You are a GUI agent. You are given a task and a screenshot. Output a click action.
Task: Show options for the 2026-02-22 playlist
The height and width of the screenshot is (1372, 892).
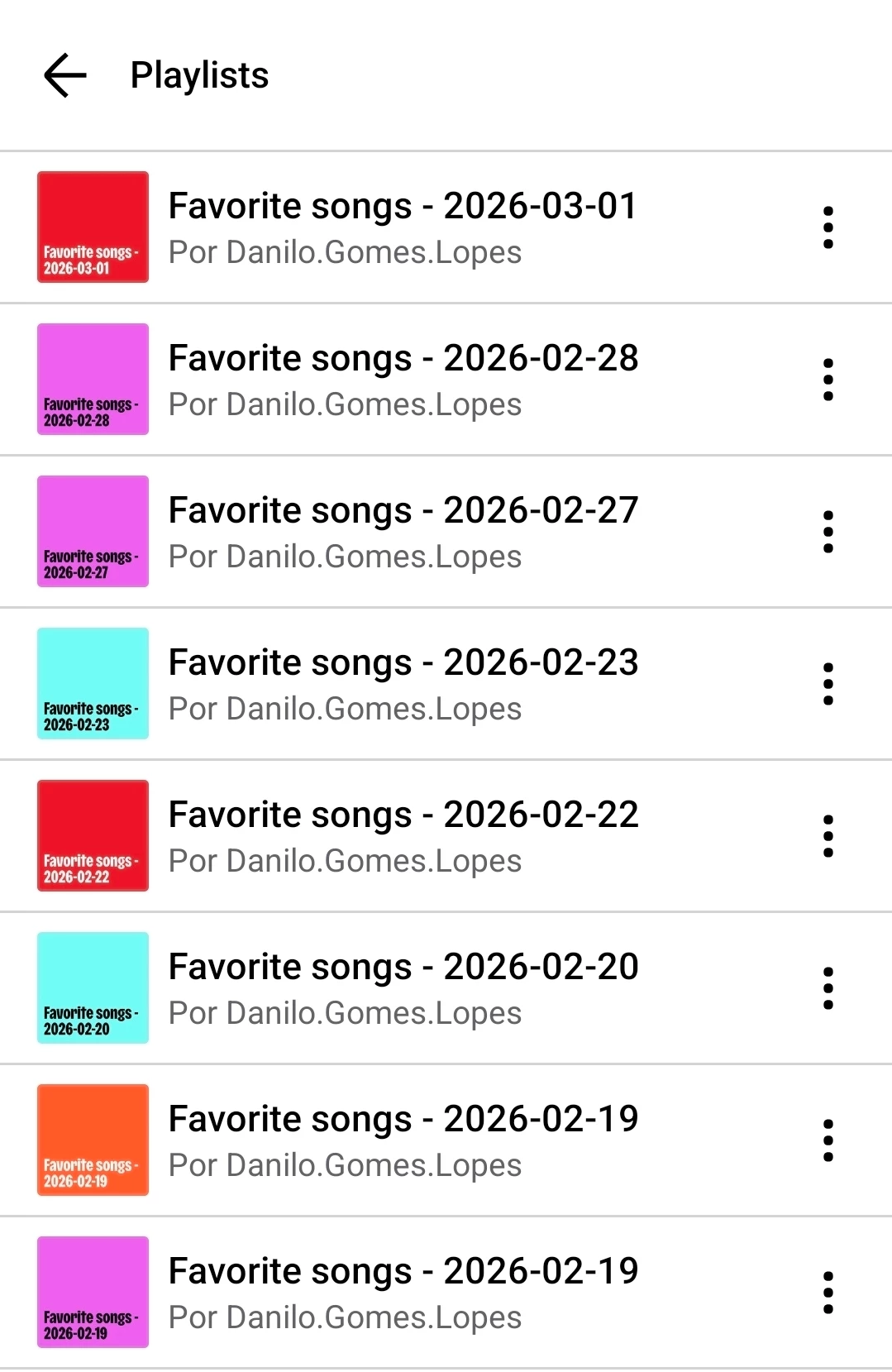[x=828, y=836]
